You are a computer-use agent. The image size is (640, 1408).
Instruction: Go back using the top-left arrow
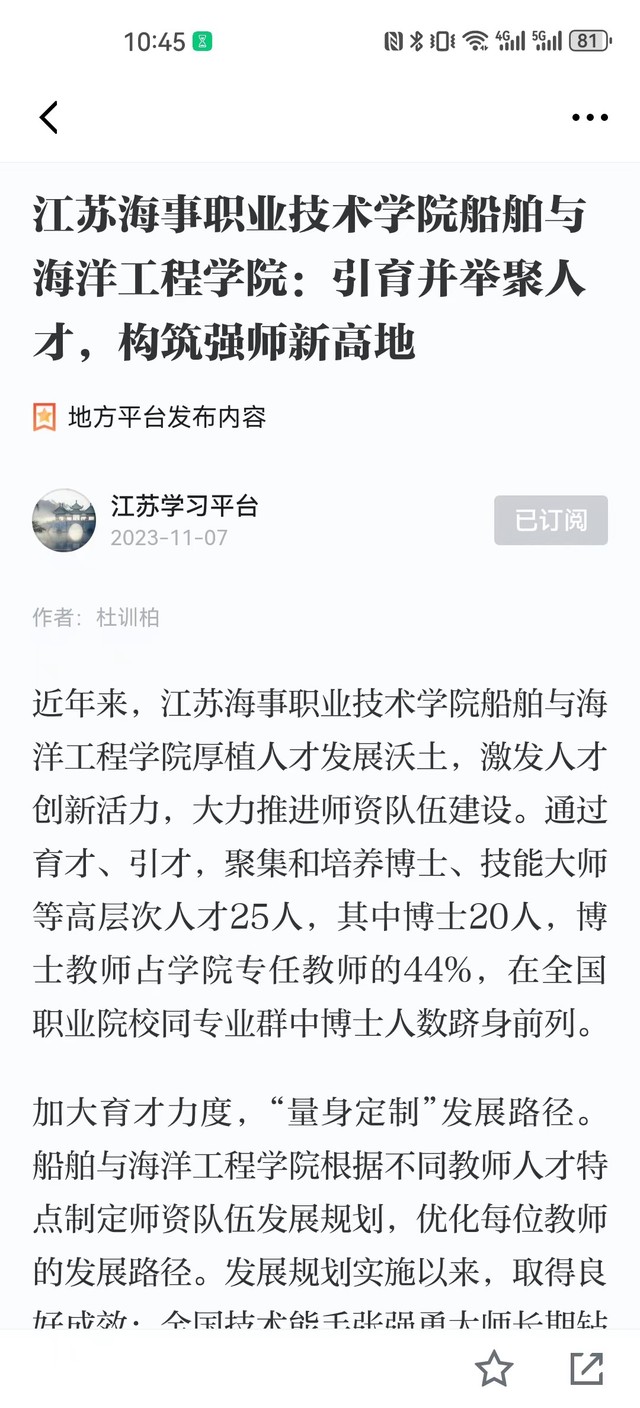[x=49, y=117]
